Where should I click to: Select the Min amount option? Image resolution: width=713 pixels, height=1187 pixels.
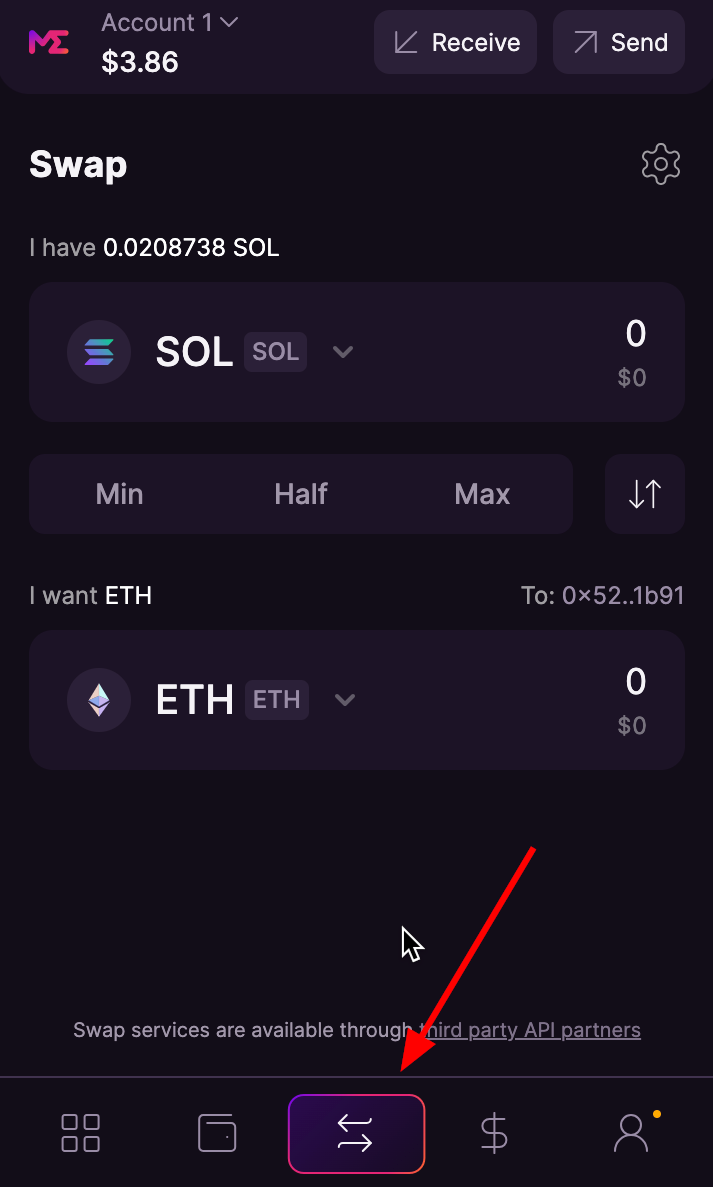120,494
